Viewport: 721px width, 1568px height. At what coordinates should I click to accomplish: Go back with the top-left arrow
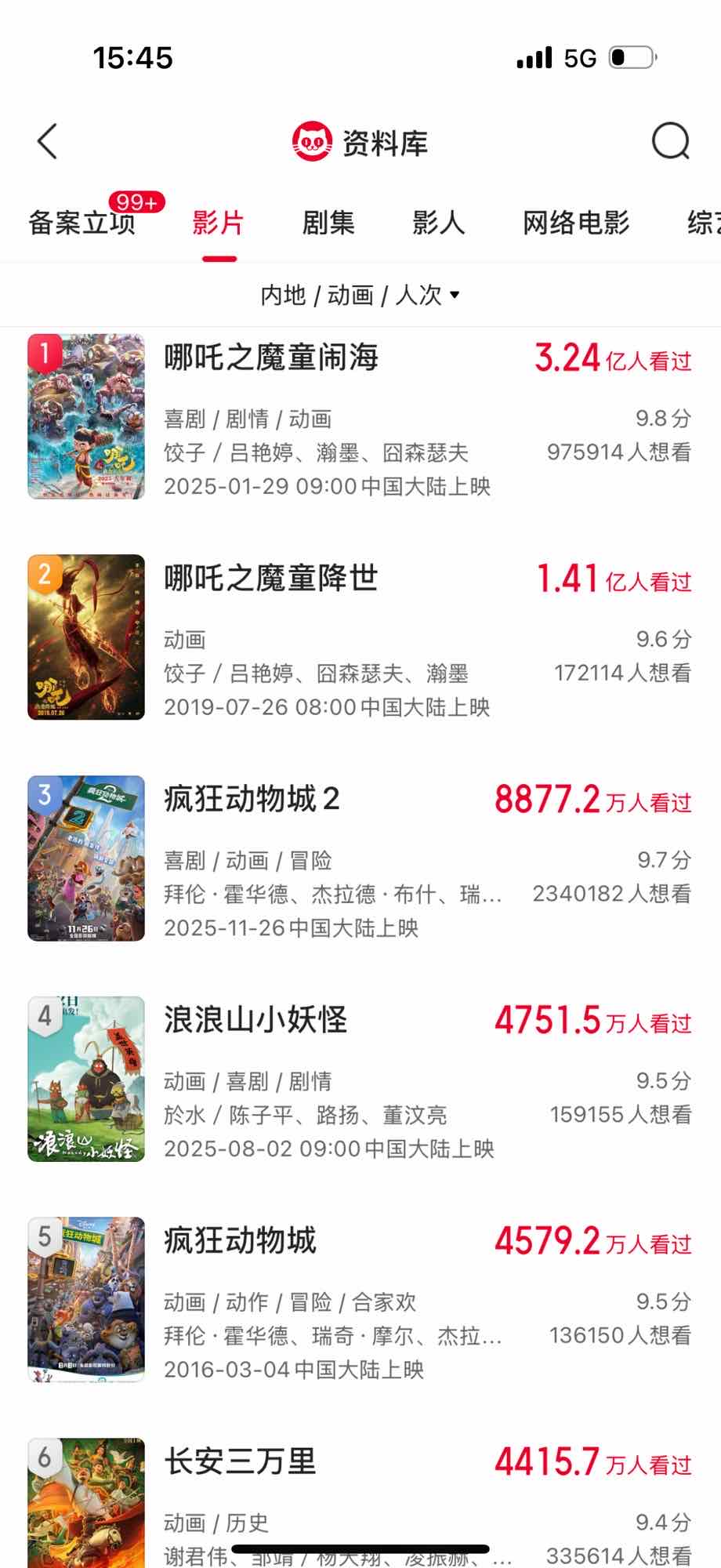coord(48,142)
